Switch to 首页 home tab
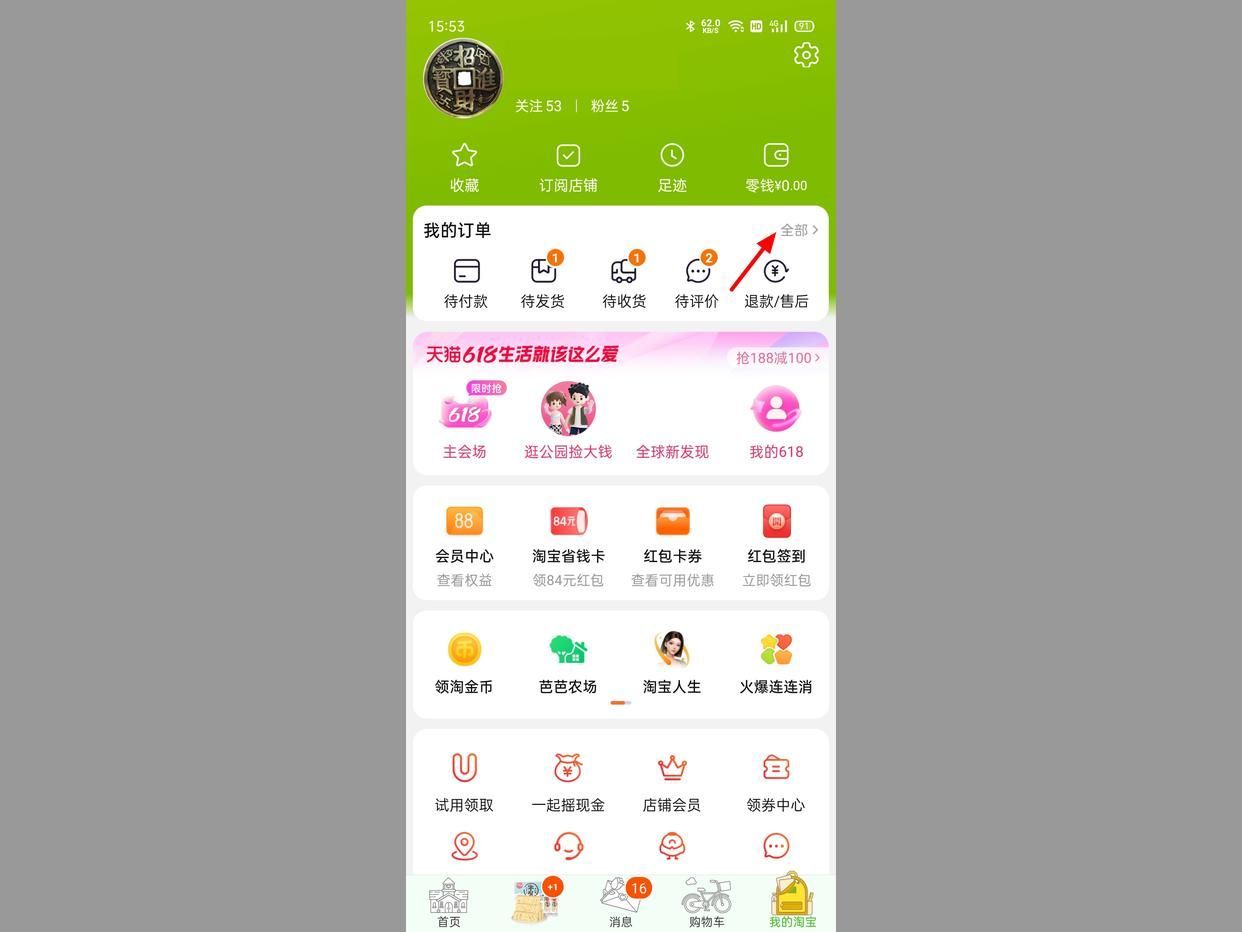Screen dimensions: 1242x932 pos(449,902)
